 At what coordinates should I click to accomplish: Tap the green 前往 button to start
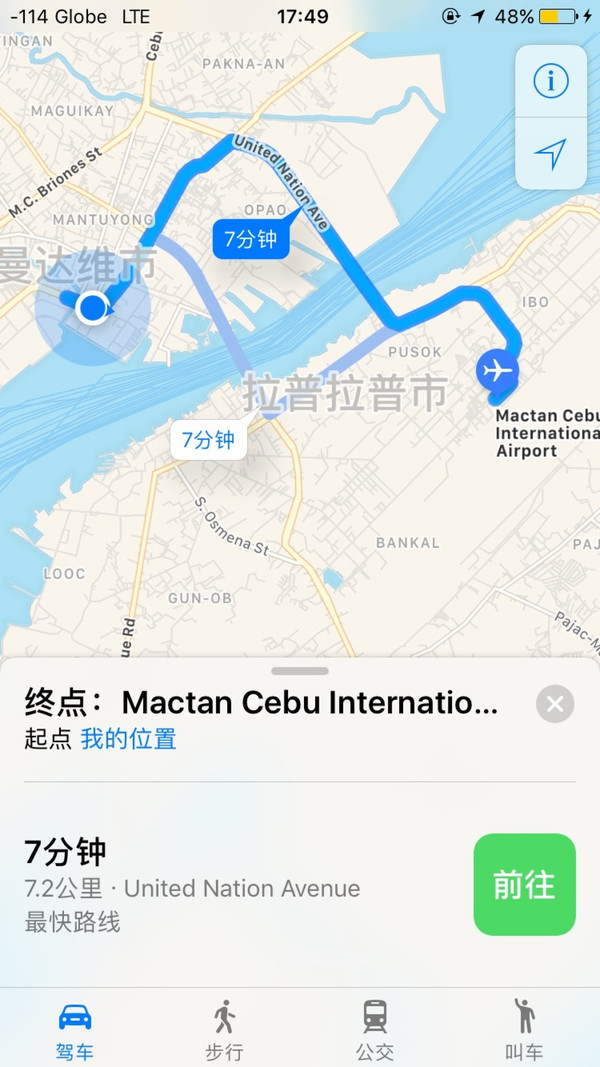coord(524,885)
